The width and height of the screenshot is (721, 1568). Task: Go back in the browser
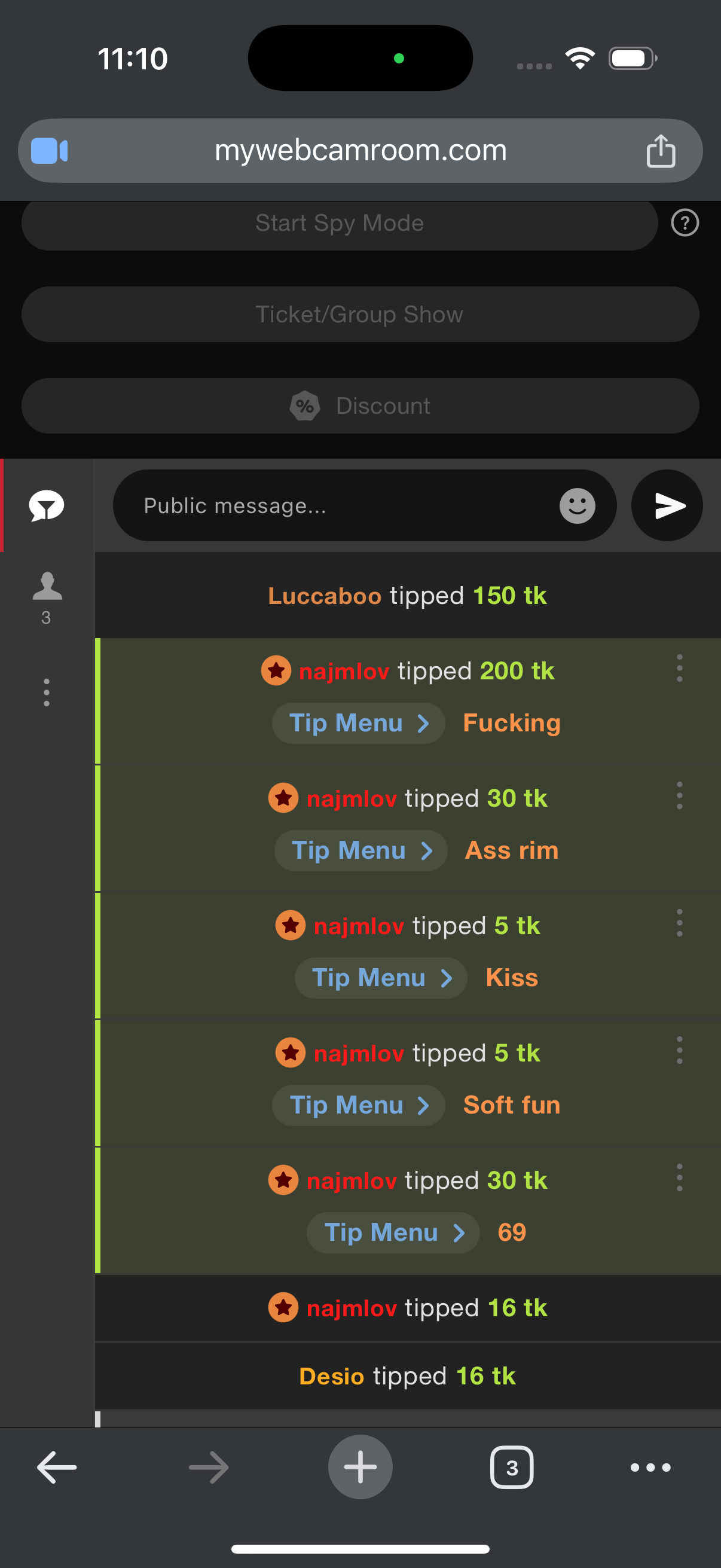57,1467
